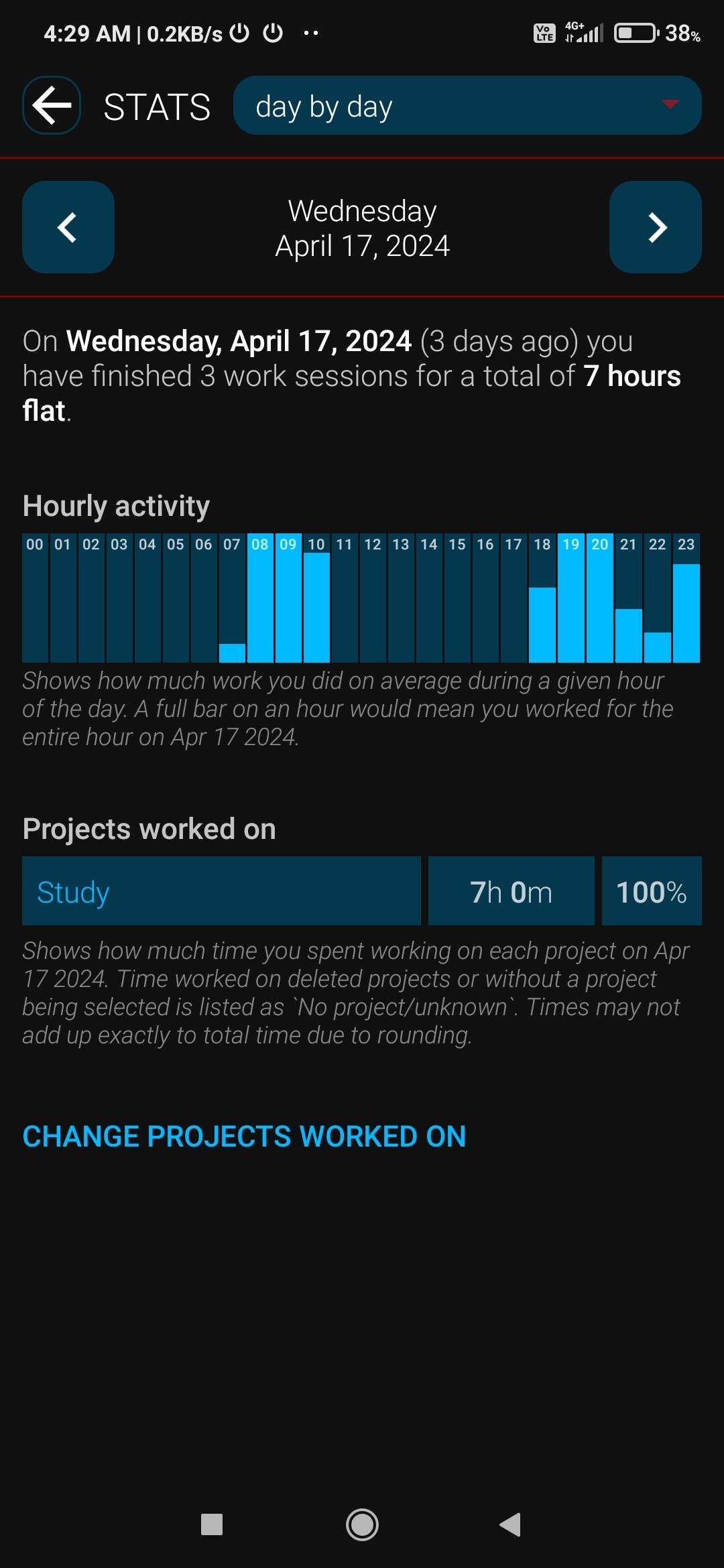The image size is (724, 1568).
Task: Open recent apps from the navigation bar
Action: (x=212, y=1524)
